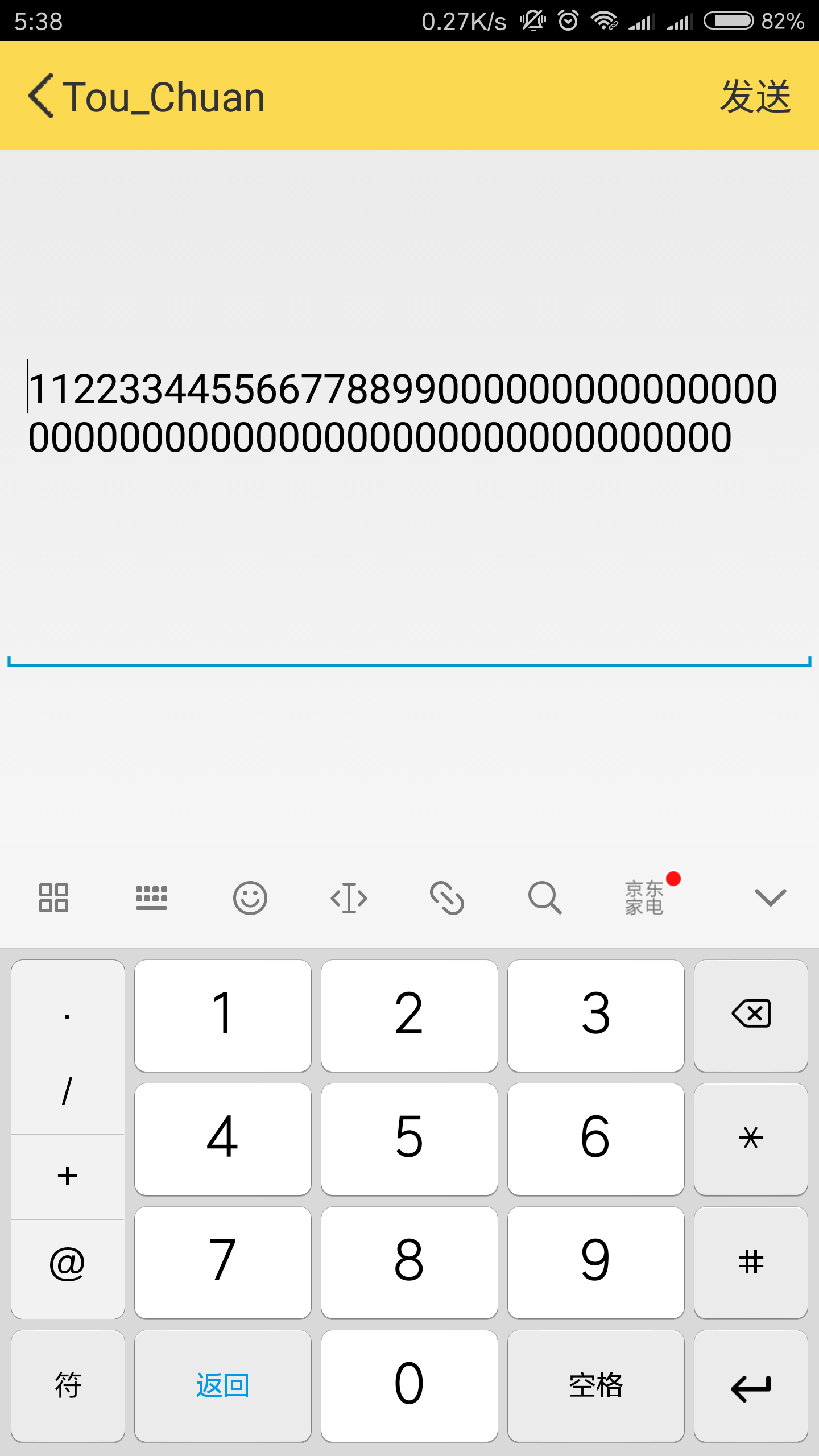Insert the @ symbol
This screenshot has width=819, height=1456.
click(x=68, y=1264)
